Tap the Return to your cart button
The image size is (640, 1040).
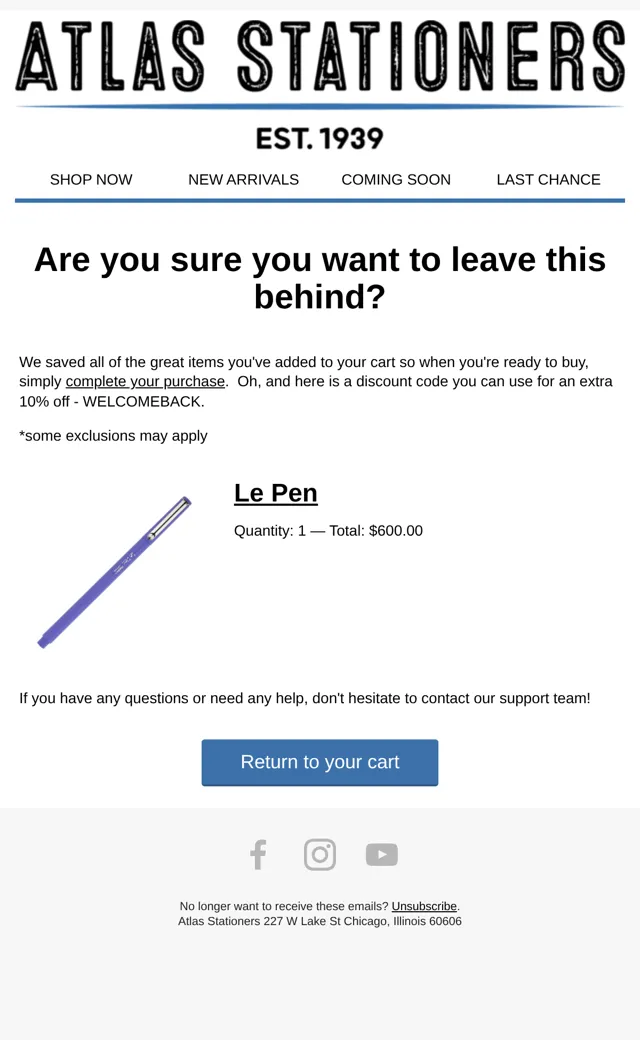click(x=320, y=763)
